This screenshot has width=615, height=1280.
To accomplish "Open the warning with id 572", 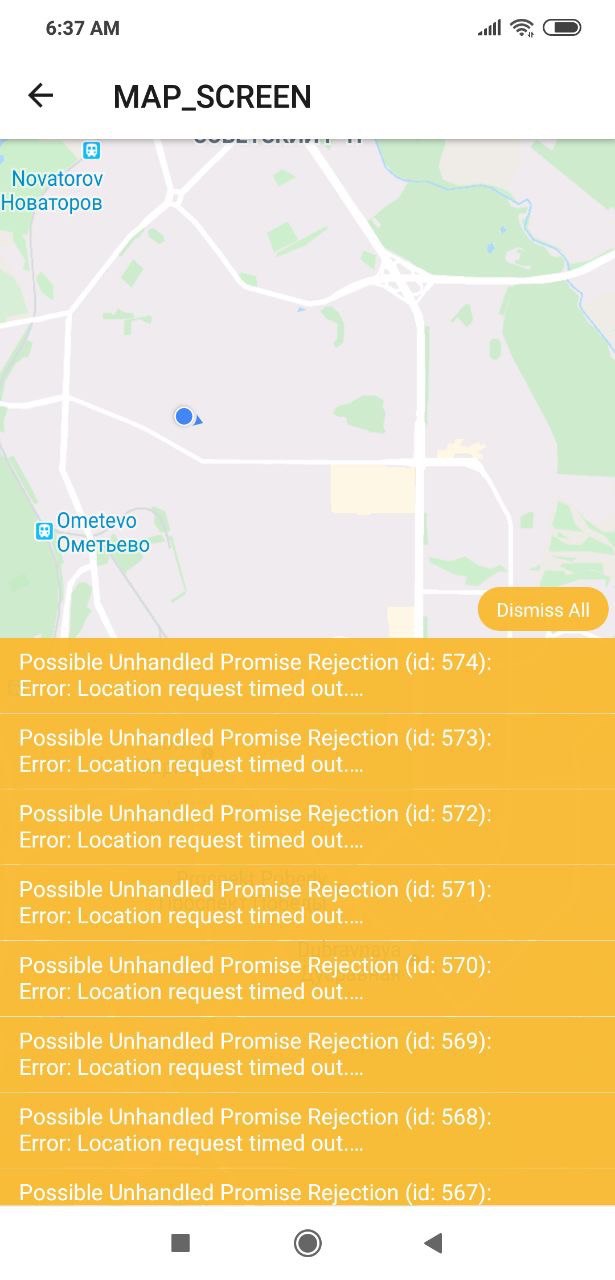I will click(307, 827).
